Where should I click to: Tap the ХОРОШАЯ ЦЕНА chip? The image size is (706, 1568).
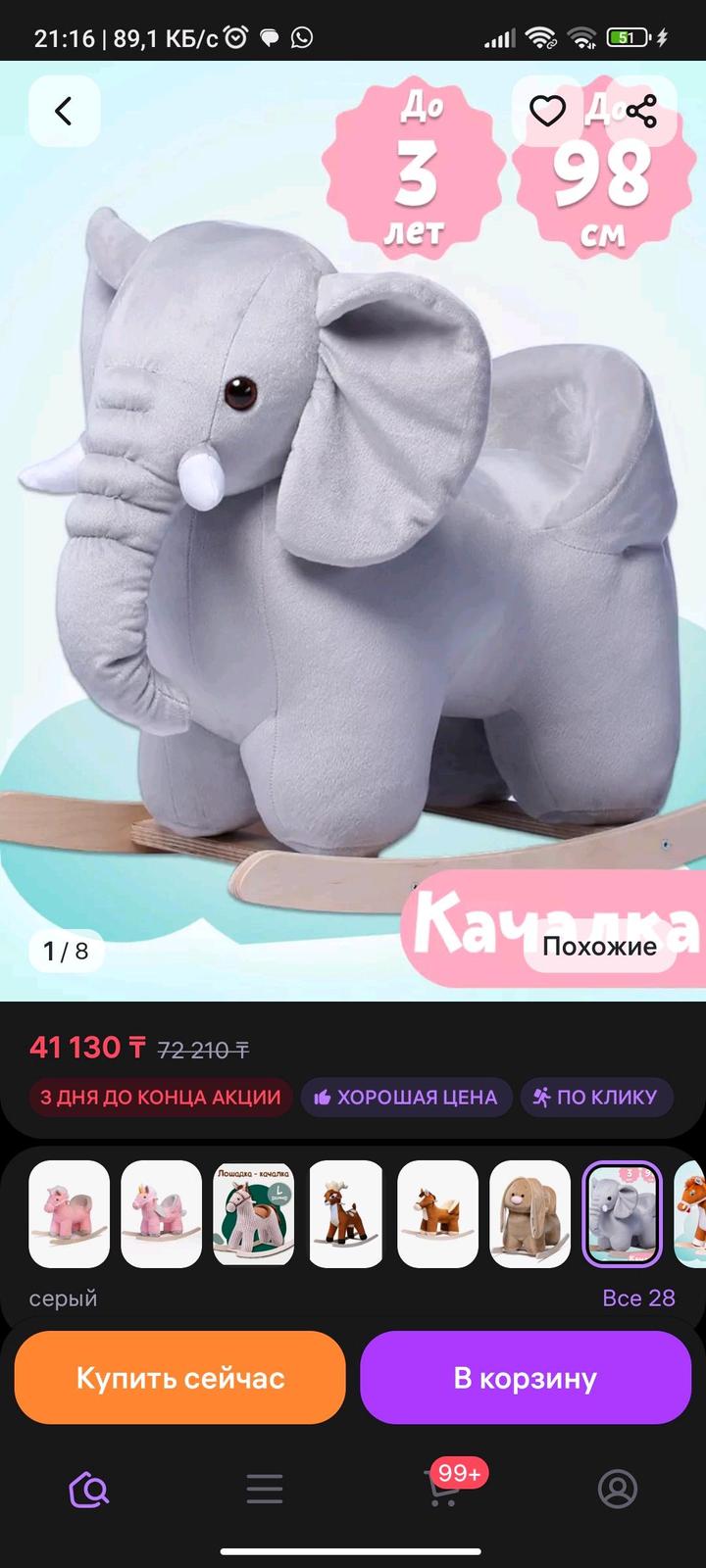tap(406, 1097)
